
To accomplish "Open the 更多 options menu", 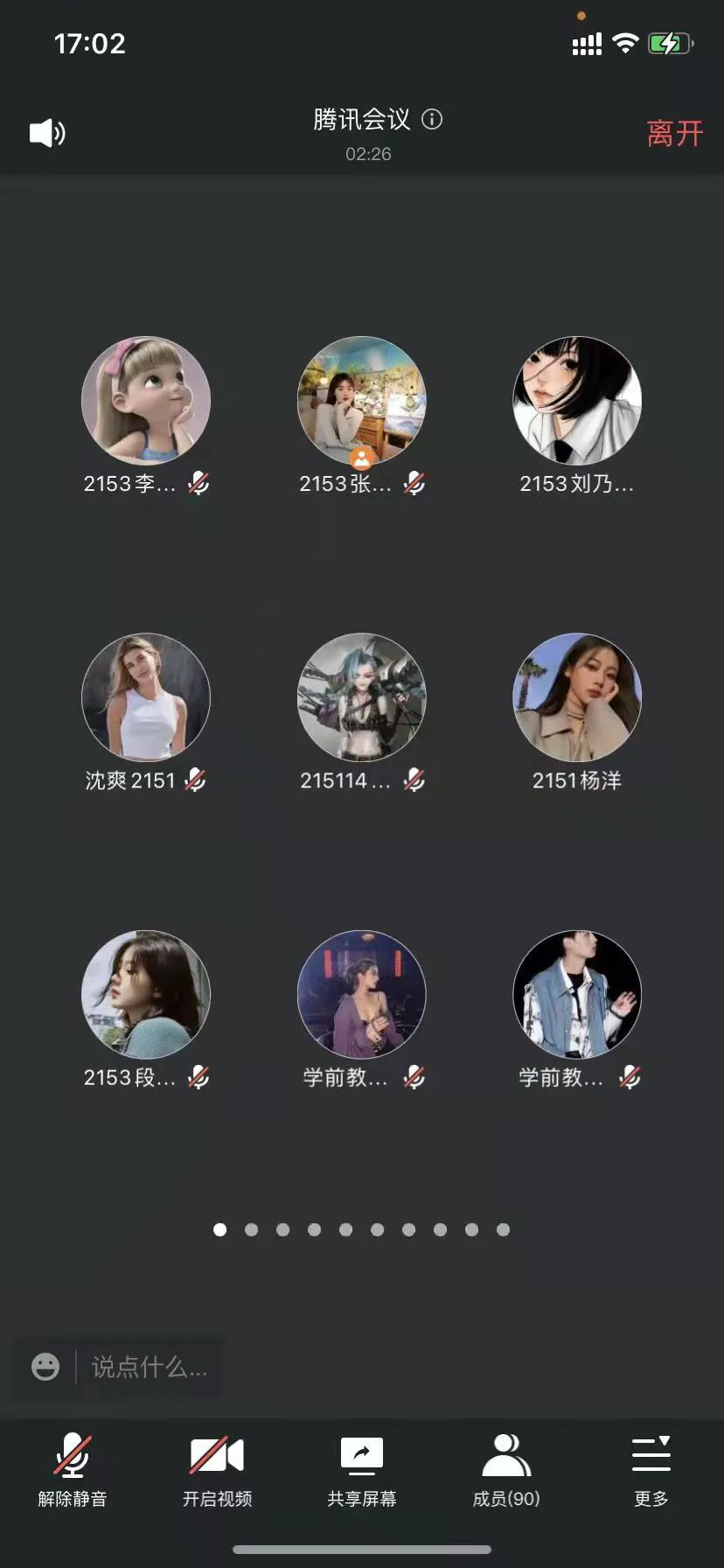I will 651,1468.
